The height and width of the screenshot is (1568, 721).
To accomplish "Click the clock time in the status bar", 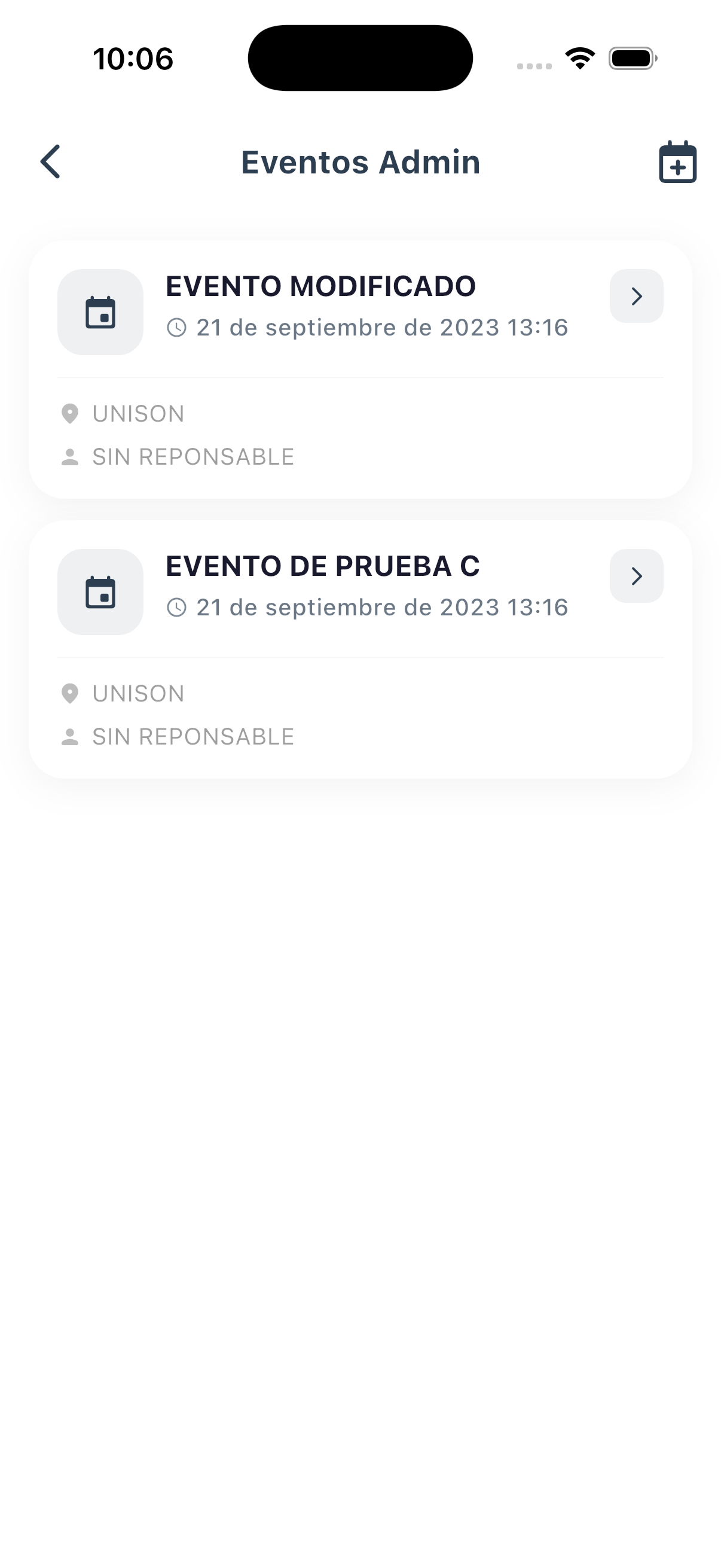I will click(133, 58).
